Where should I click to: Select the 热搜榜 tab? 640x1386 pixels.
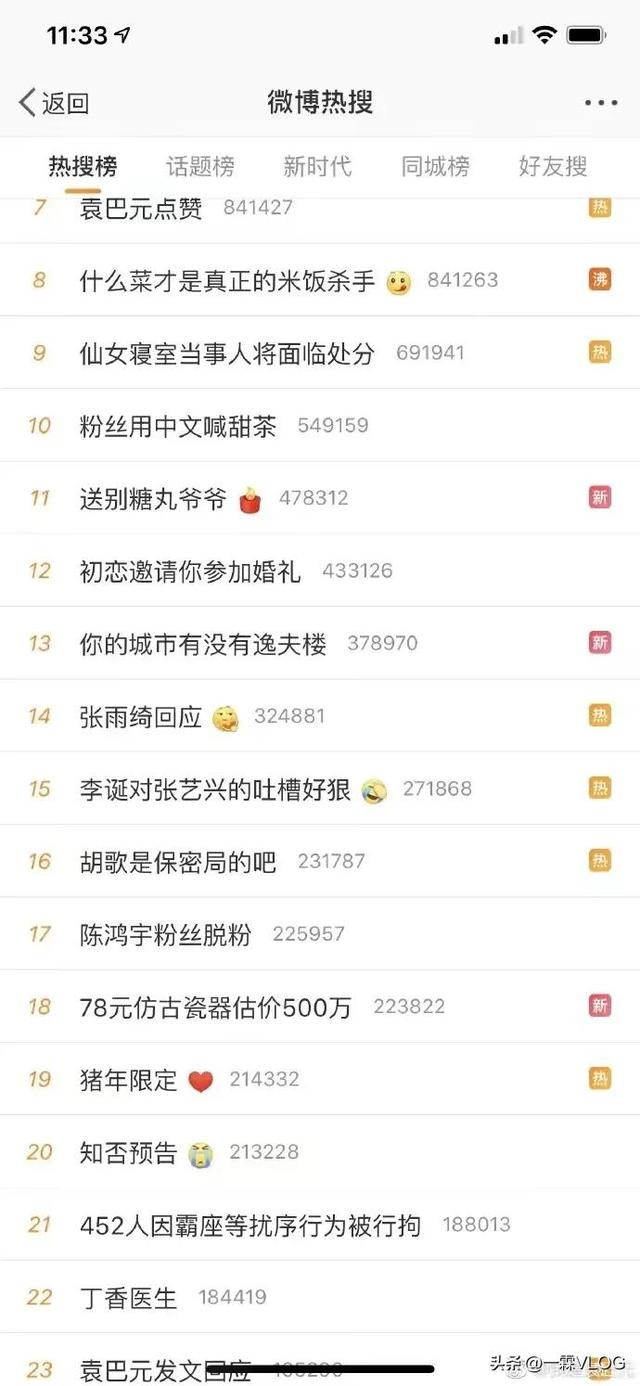83,166
